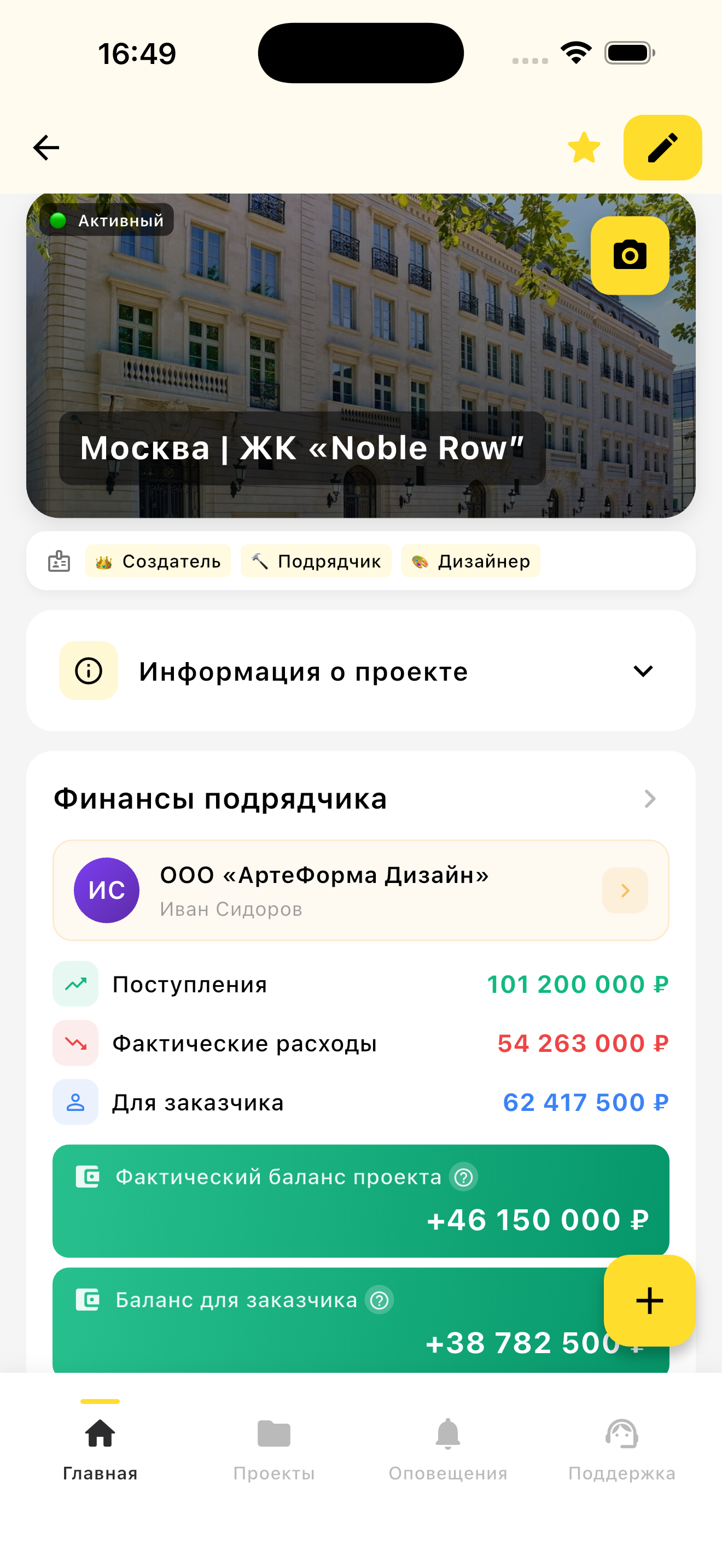Tap the red trend icon next to «Фактические расходы»
The image size is (722, 1568).
click(75, 1043)
